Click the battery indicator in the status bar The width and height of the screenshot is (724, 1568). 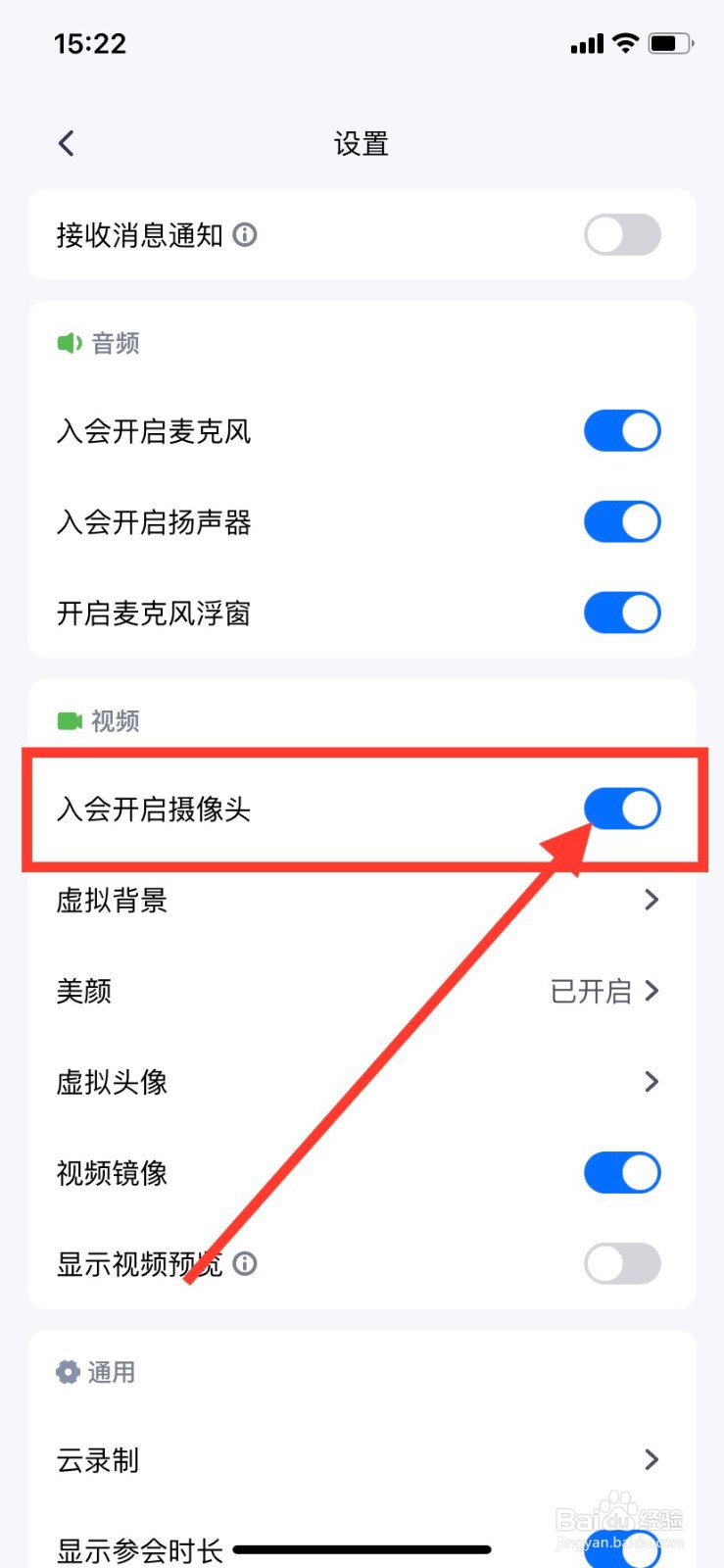coord(670,43)
